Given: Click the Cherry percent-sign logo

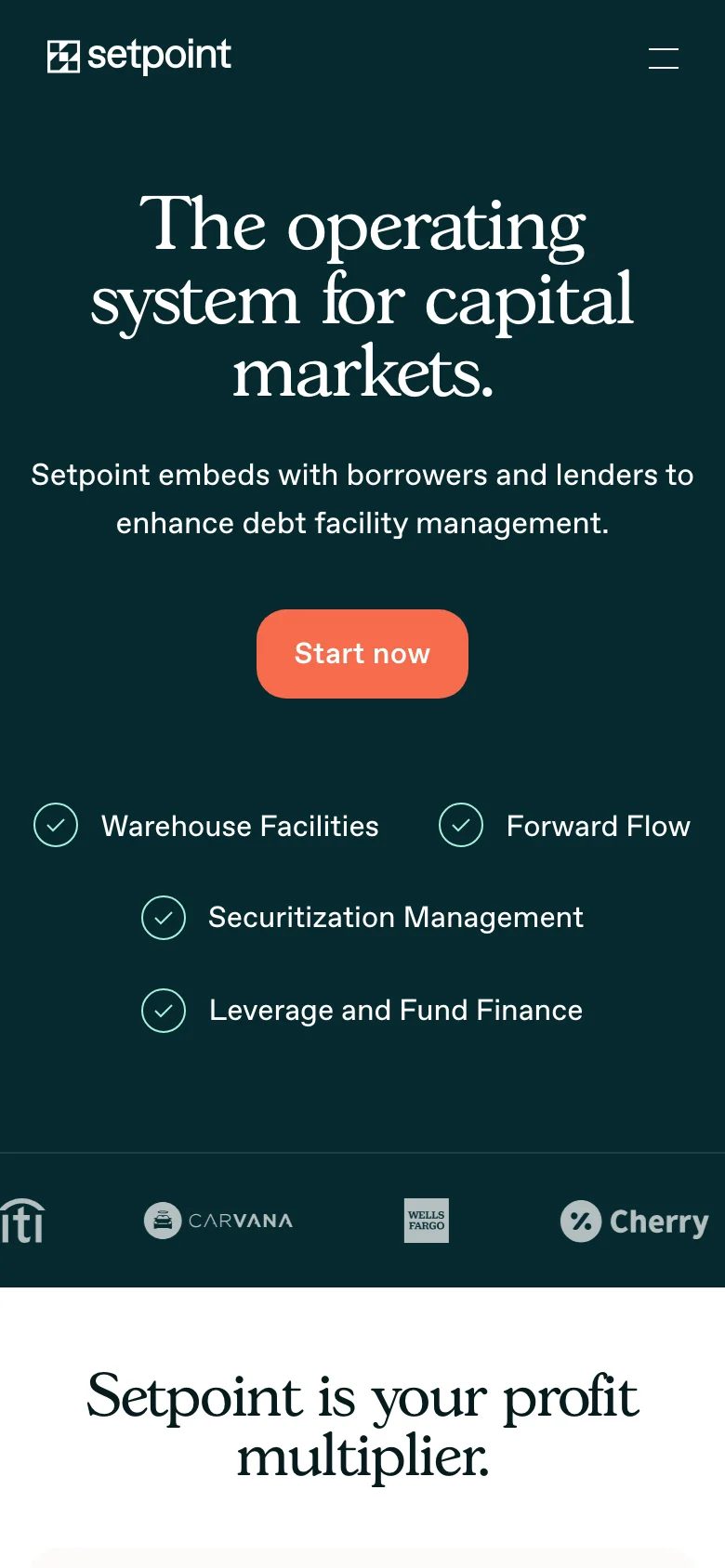Looking at the screenshot, I should click(x=580, y=1222).
